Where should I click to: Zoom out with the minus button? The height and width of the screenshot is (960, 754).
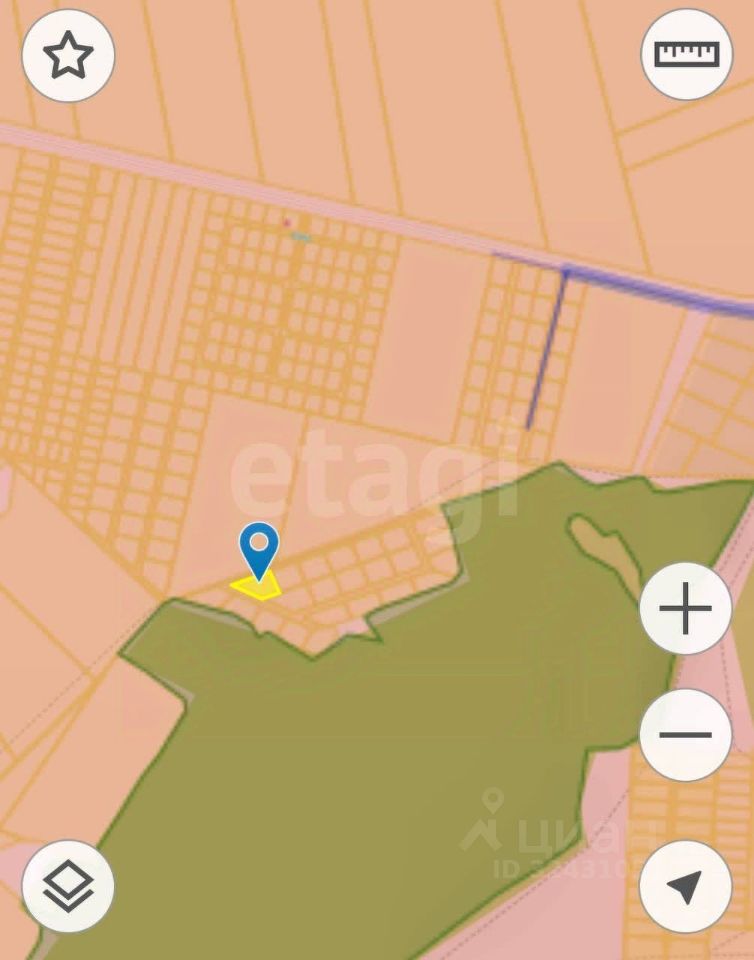point(686,735)
